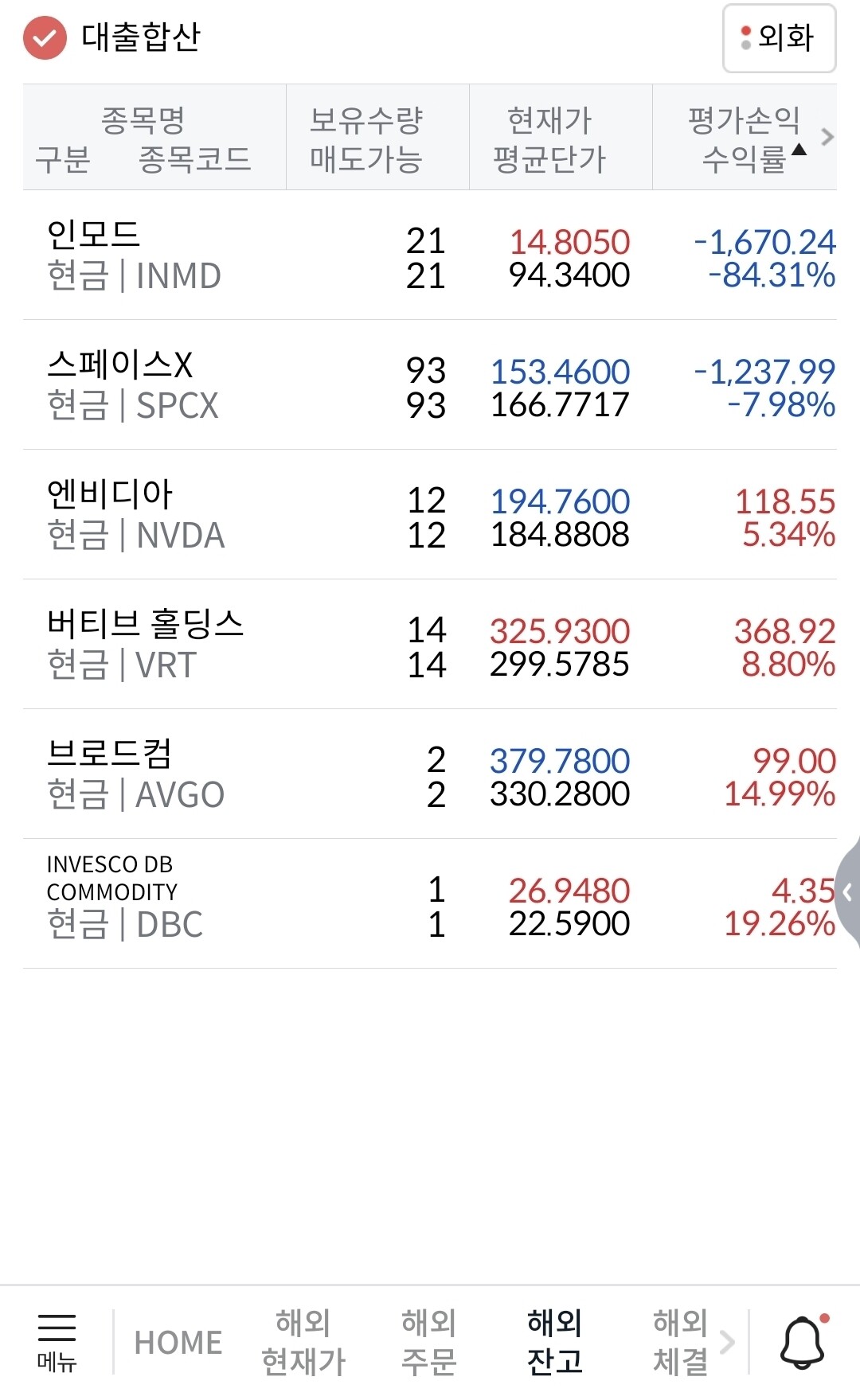Open the 브로드컴 AVGO holding

click(430, 774)
